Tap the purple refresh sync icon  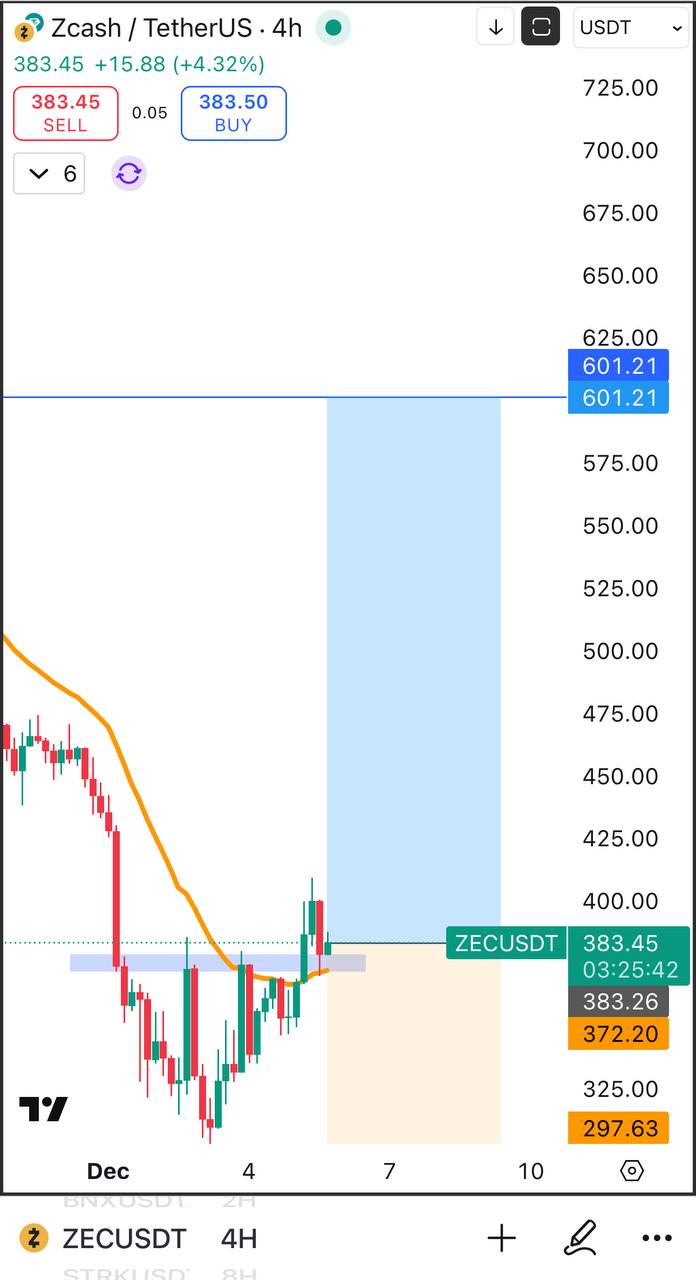tap(129, 174)
